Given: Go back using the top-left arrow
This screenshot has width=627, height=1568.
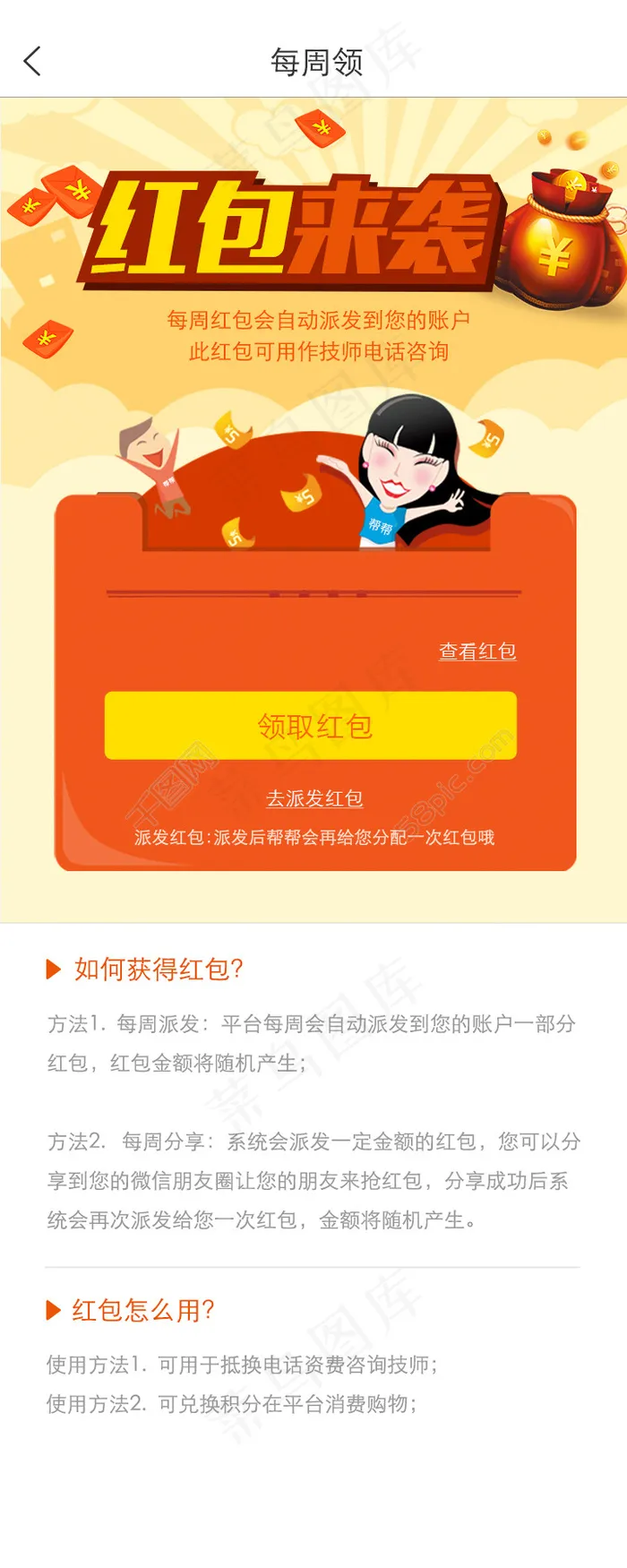Looking at the screenshot, I should (32, 62).
